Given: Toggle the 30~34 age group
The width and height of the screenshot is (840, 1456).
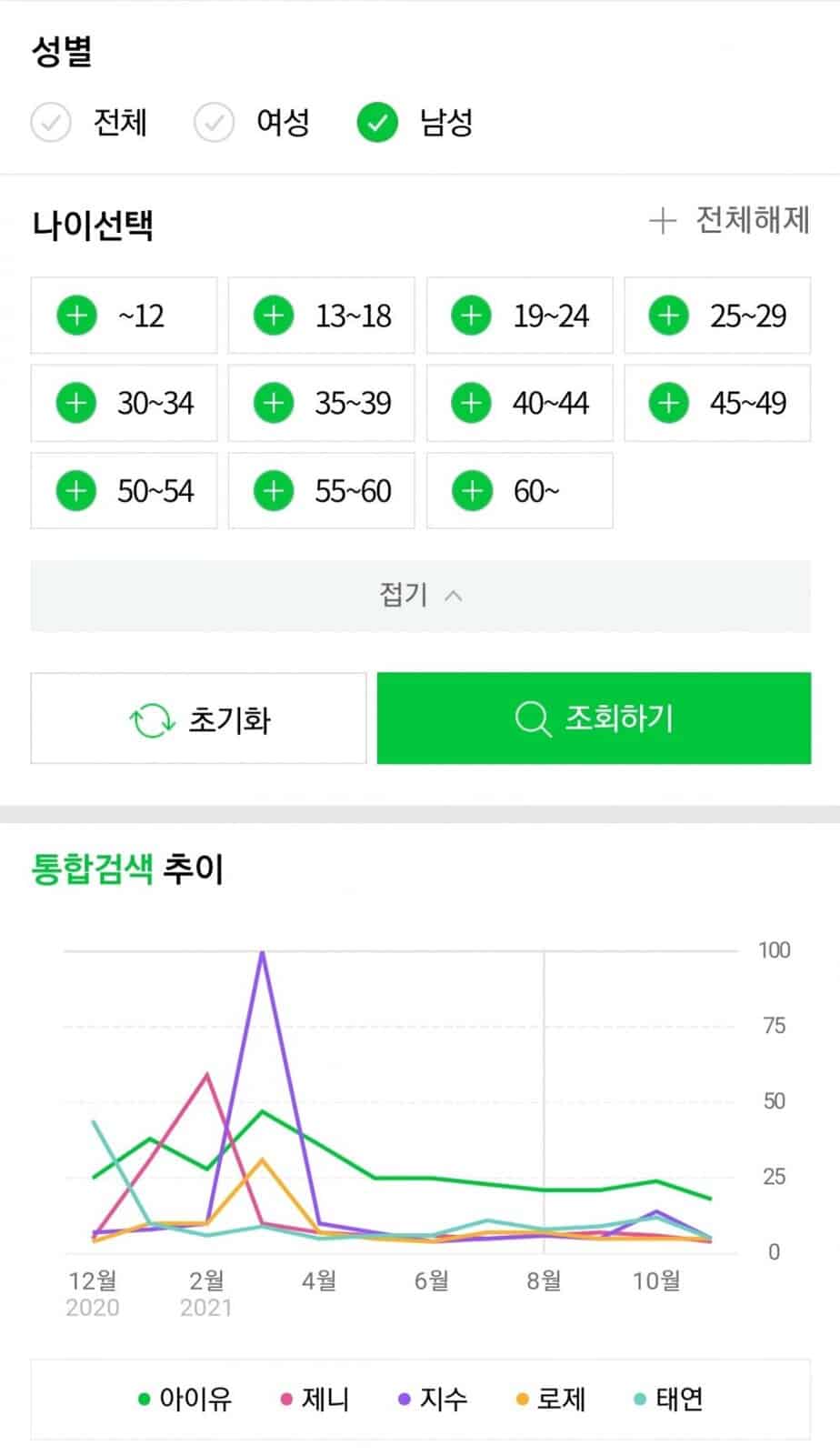Looking at the screenshot, I should (124, 403).
